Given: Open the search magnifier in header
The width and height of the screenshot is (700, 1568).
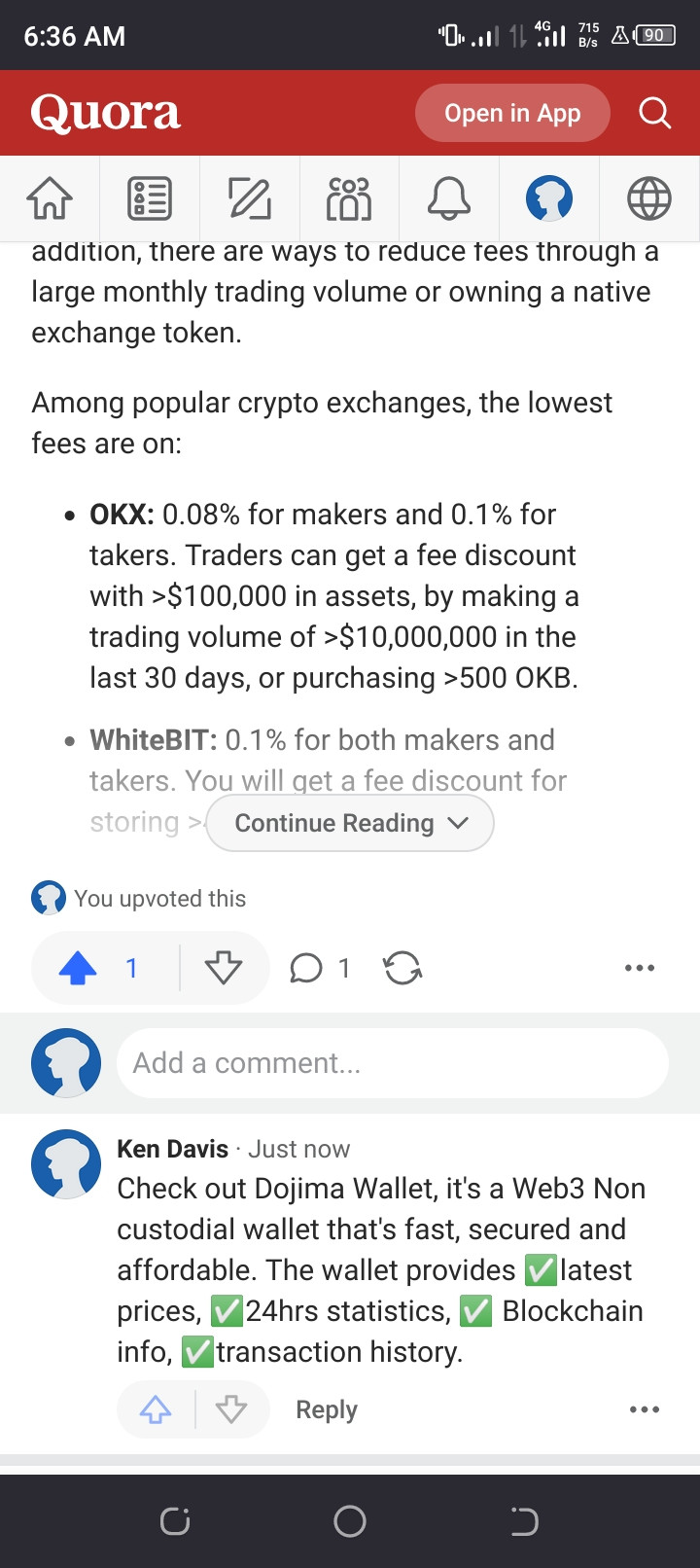Looking at the screenshot, I should (x=654, y=113).
